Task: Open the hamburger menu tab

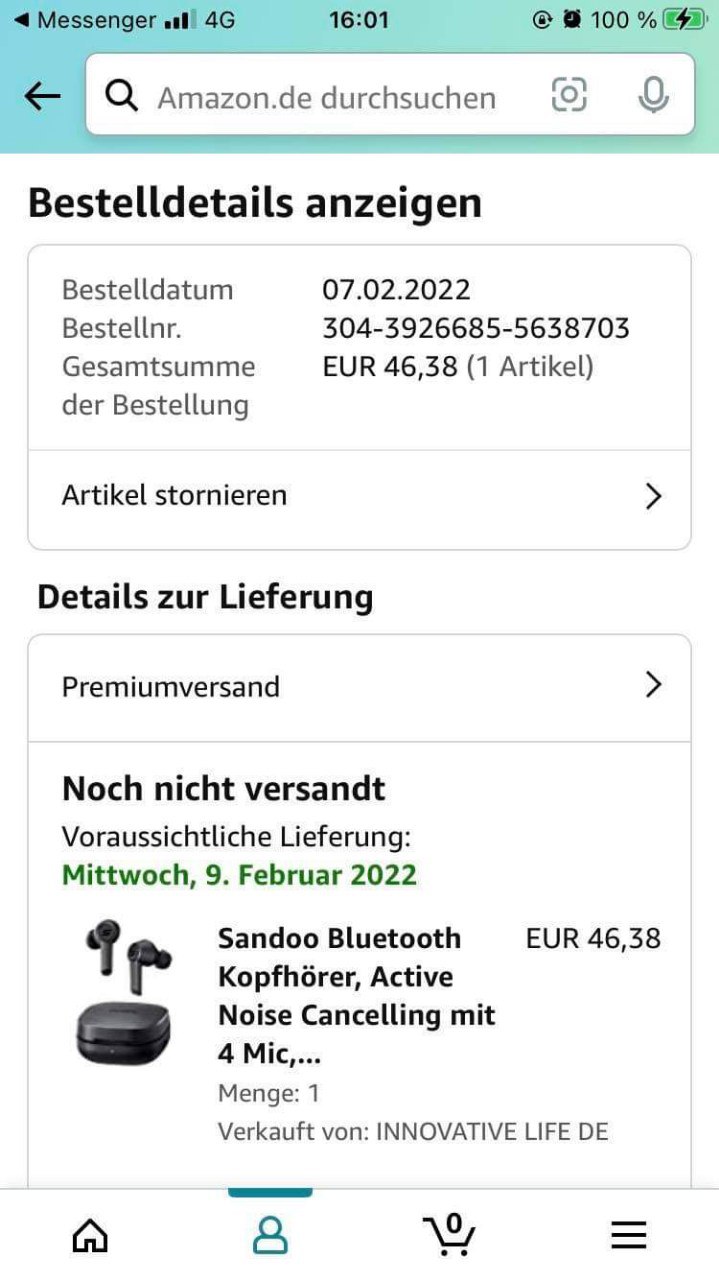Action: tap(629, 1236)
